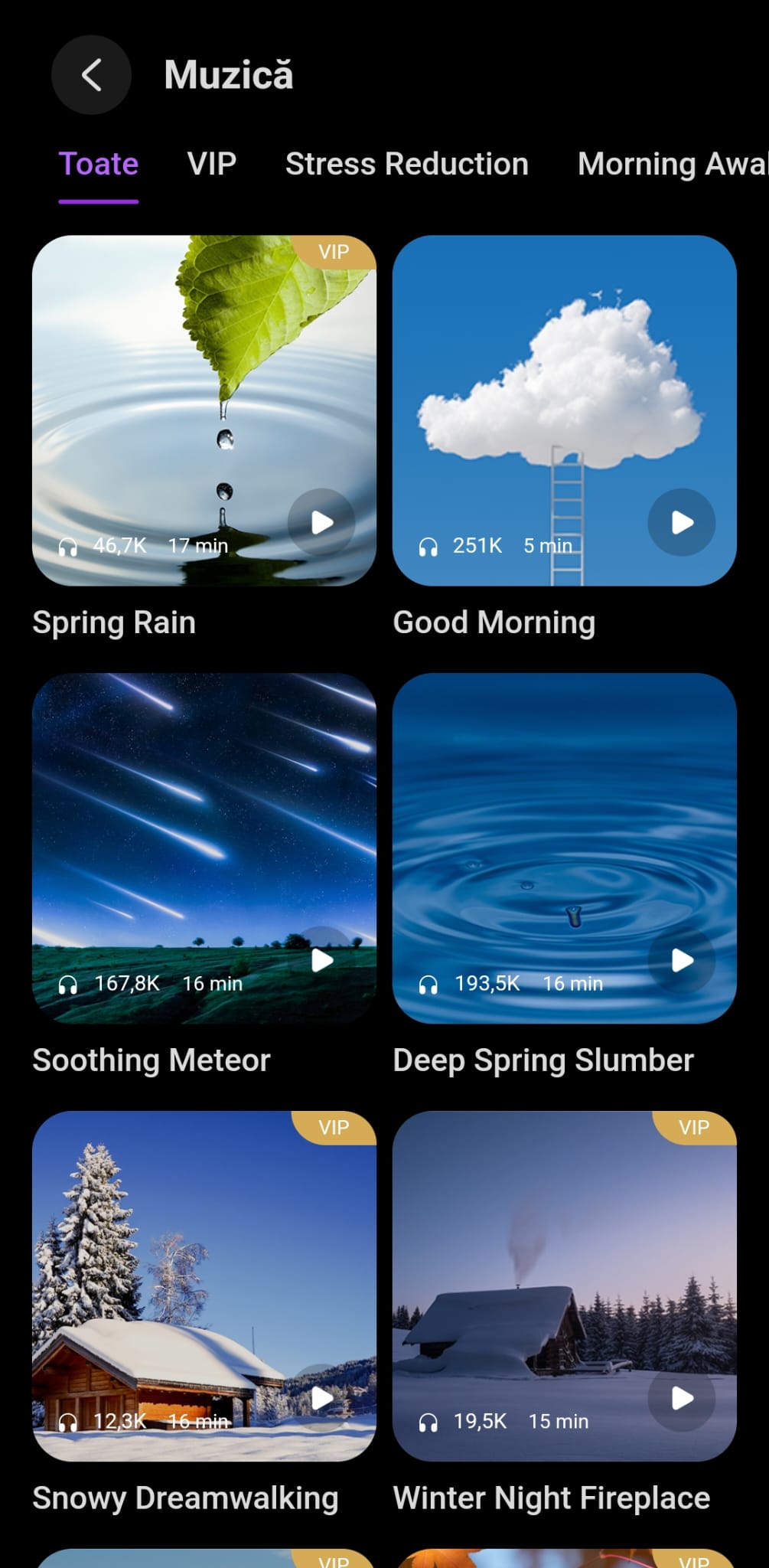Play the Winter Night Fireplace track
The width and height of the screenshot is (769, 1568).
[682, 1398]
